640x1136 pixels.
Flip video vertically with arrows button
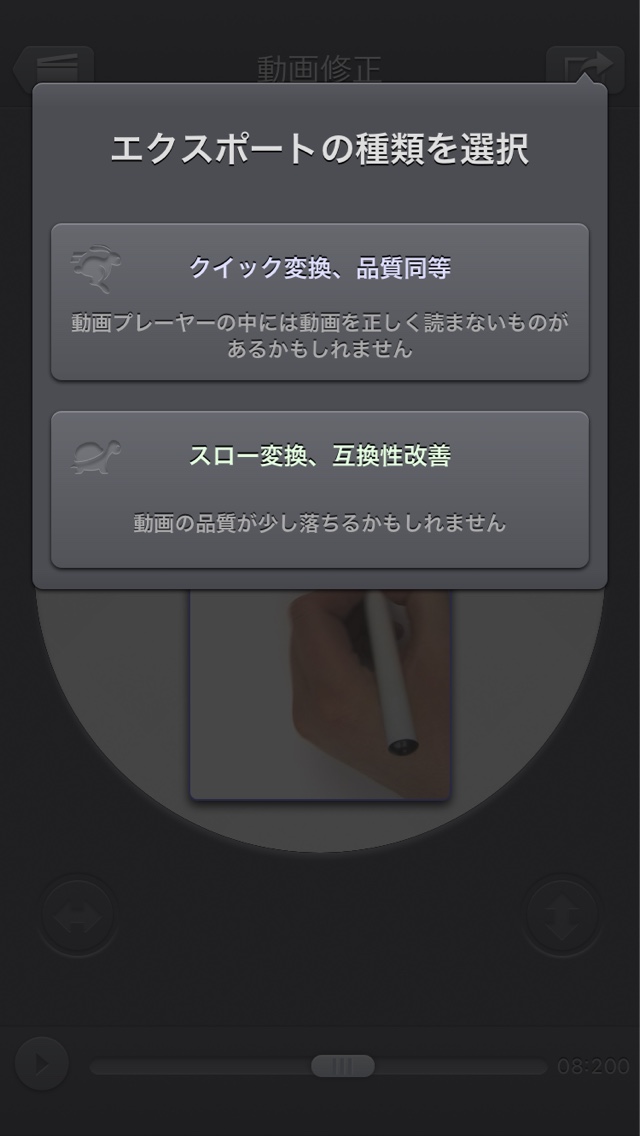coord(562,916)
